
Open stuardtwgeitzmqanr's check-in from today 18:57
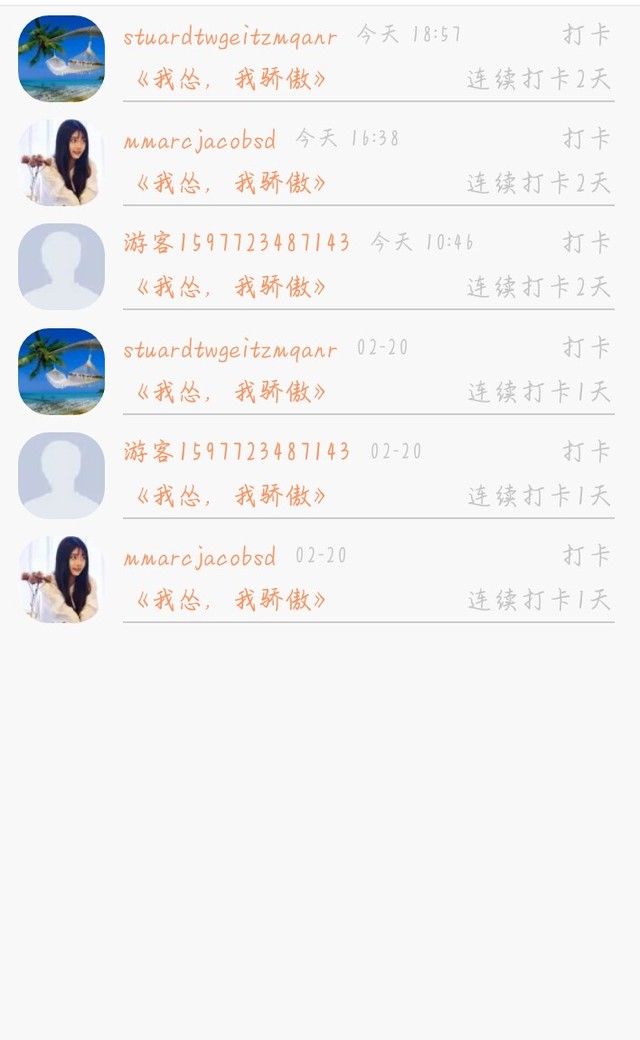point(320,58)
